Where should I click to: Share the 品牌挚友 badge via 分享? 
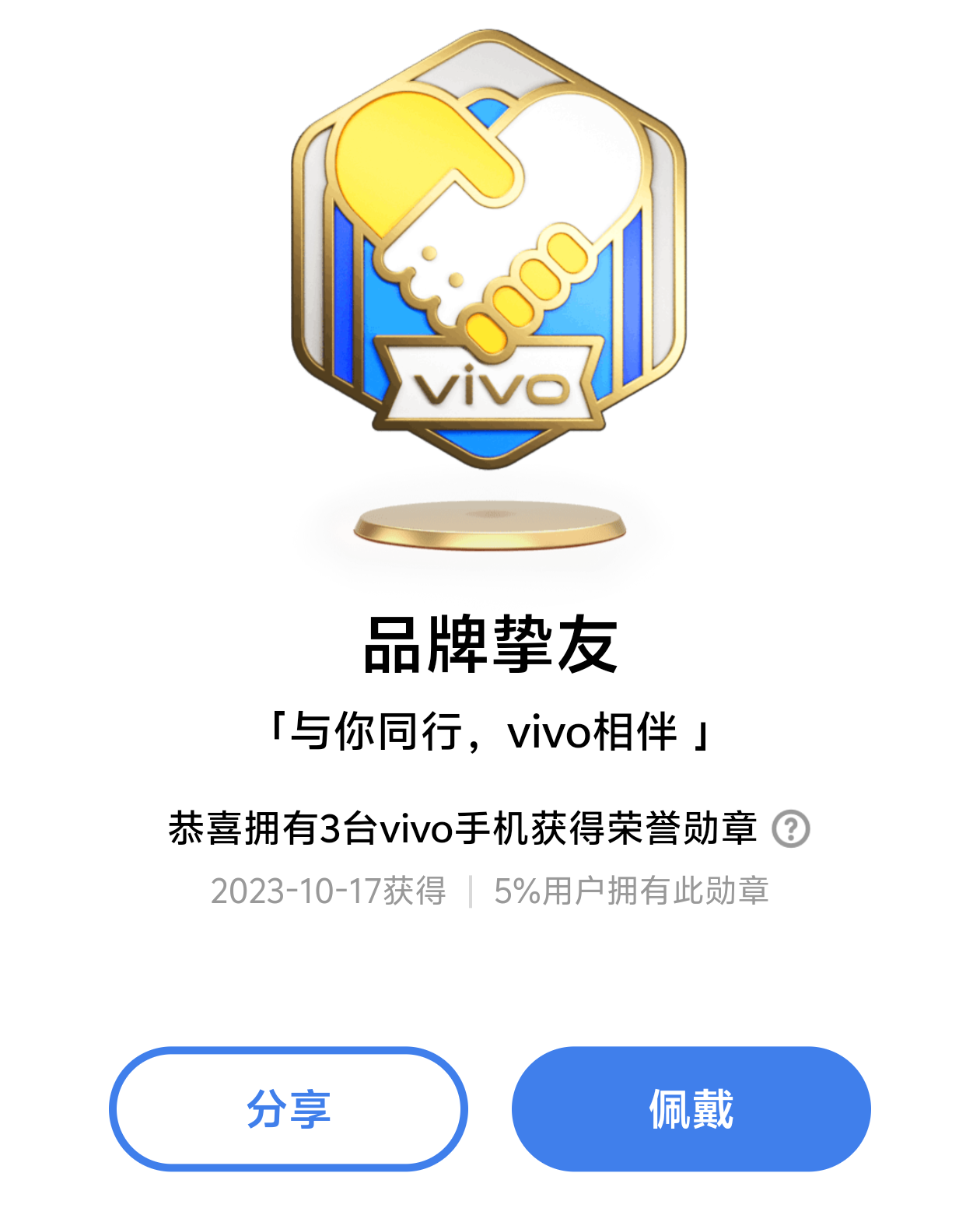click(288, 1108)
